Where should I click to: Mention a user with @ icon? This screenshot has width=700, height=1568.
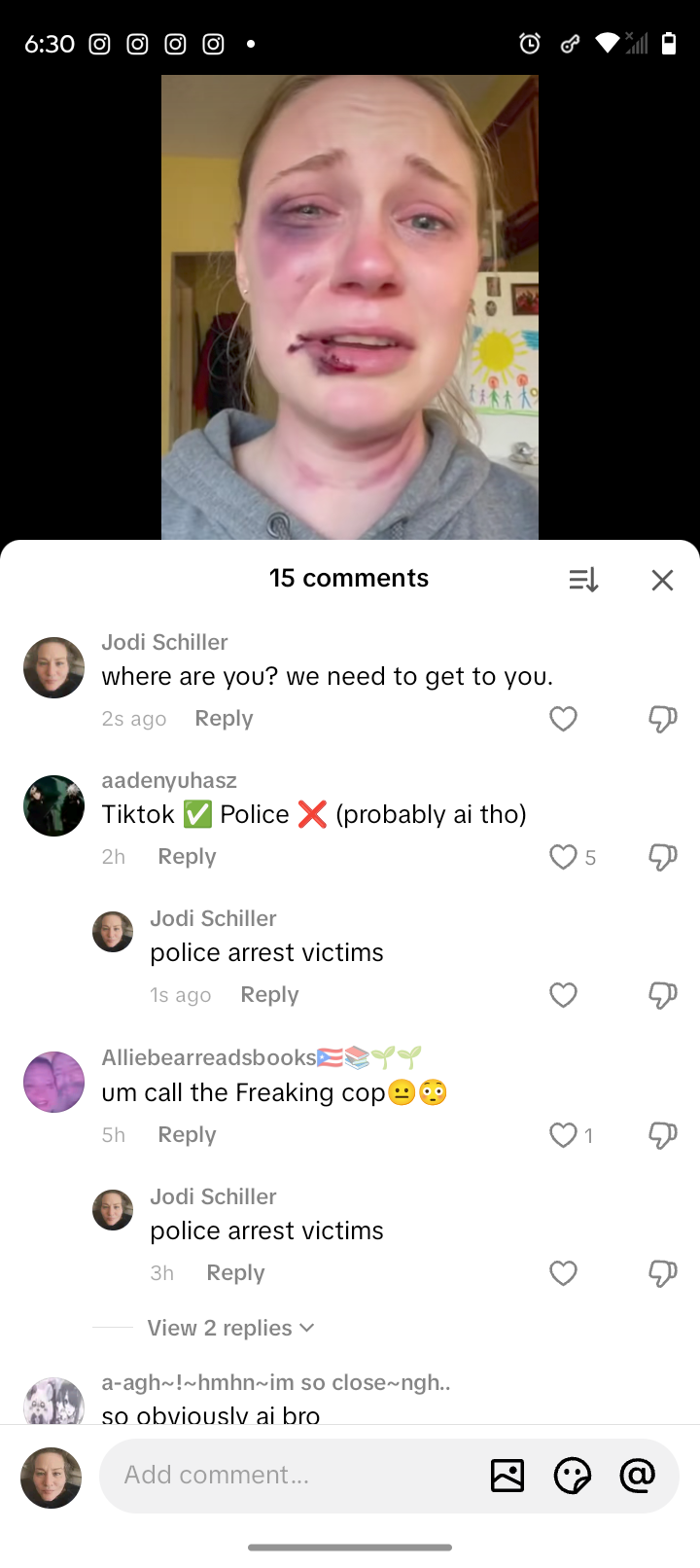click(x=638, y=1476)
